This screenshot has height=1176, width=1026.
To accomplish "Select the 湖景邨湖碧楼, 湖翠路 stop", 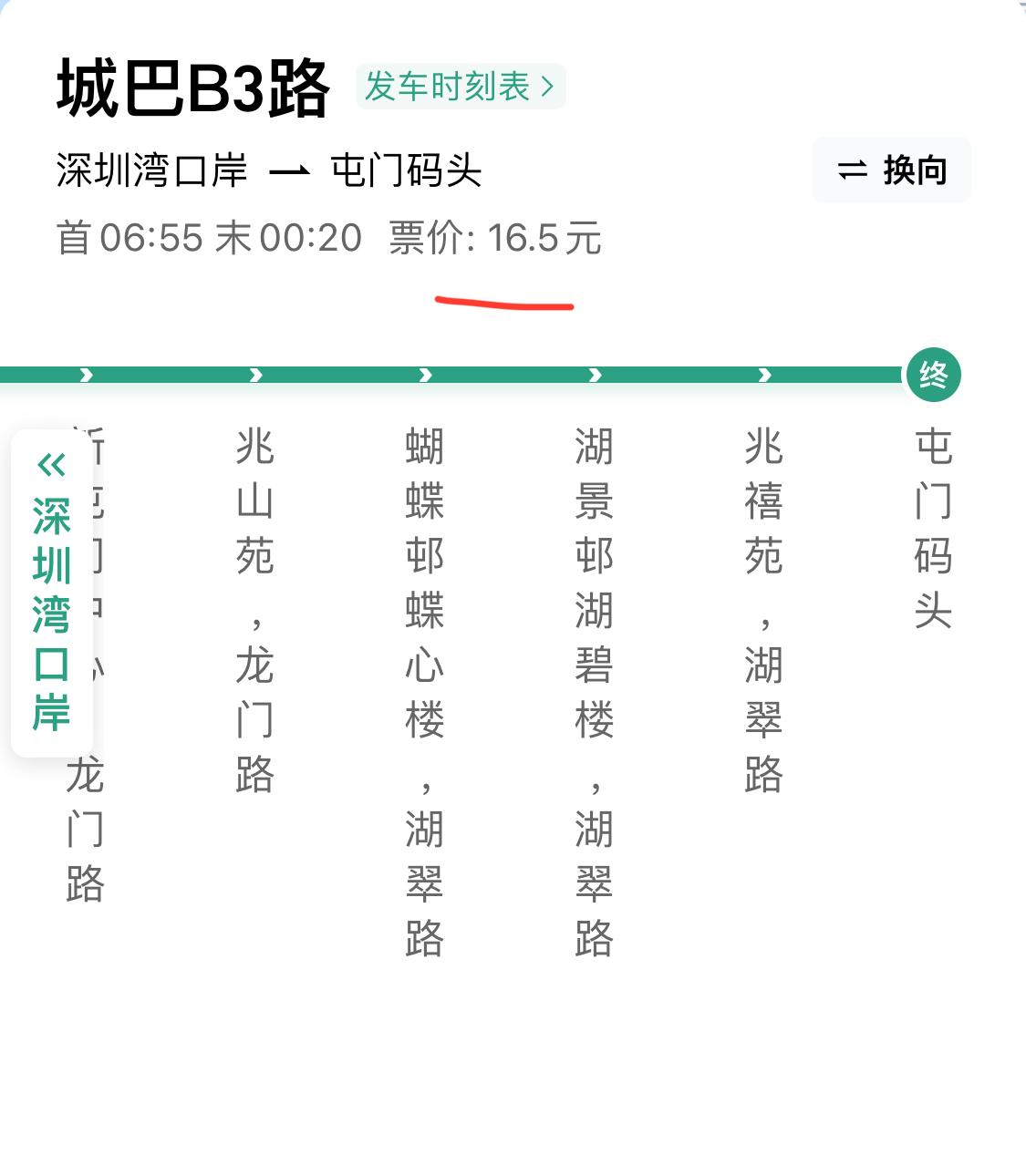I will coord(594,693).
